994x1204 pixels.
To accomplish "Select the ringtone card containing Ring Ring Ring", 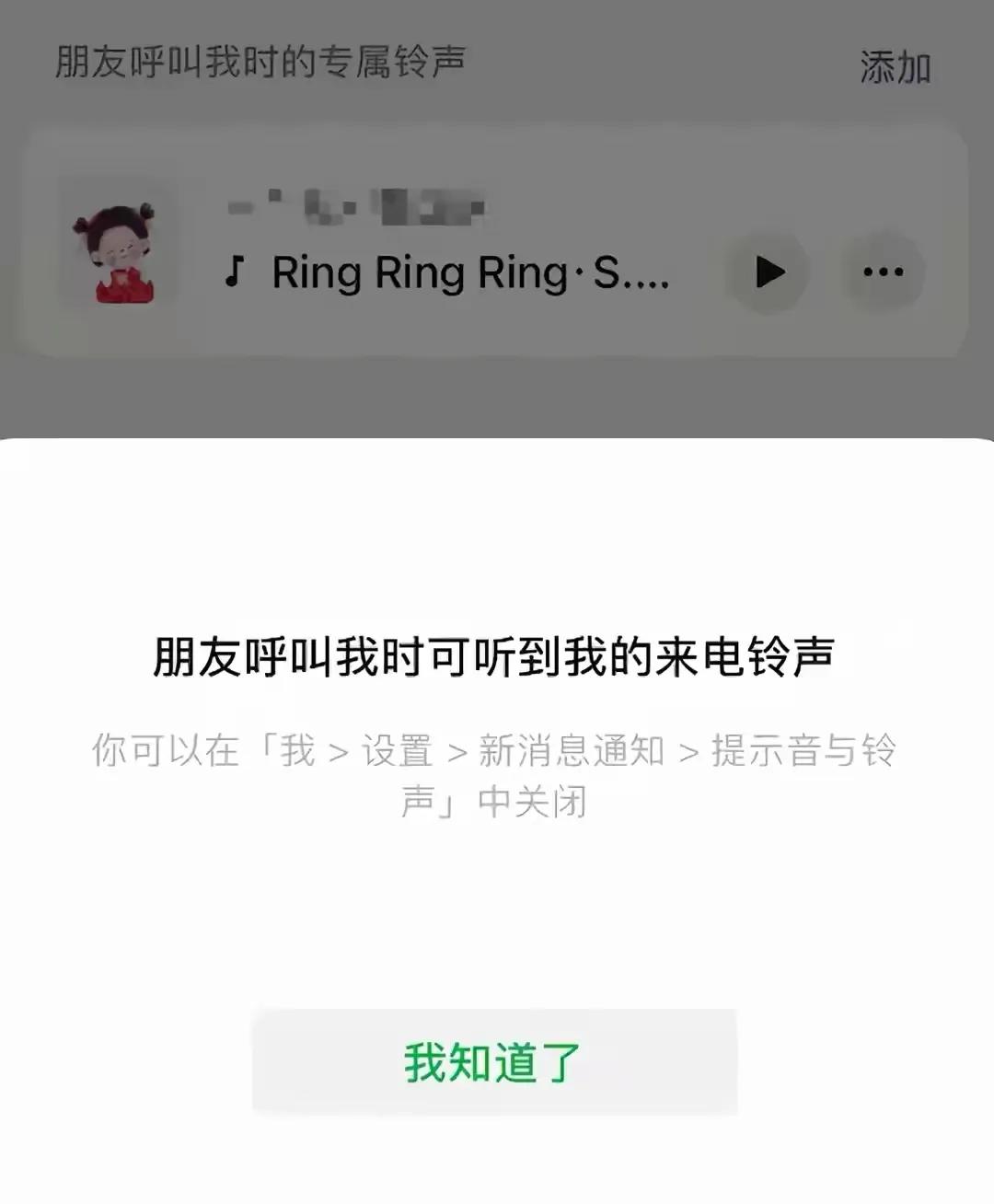I will 497,237.
